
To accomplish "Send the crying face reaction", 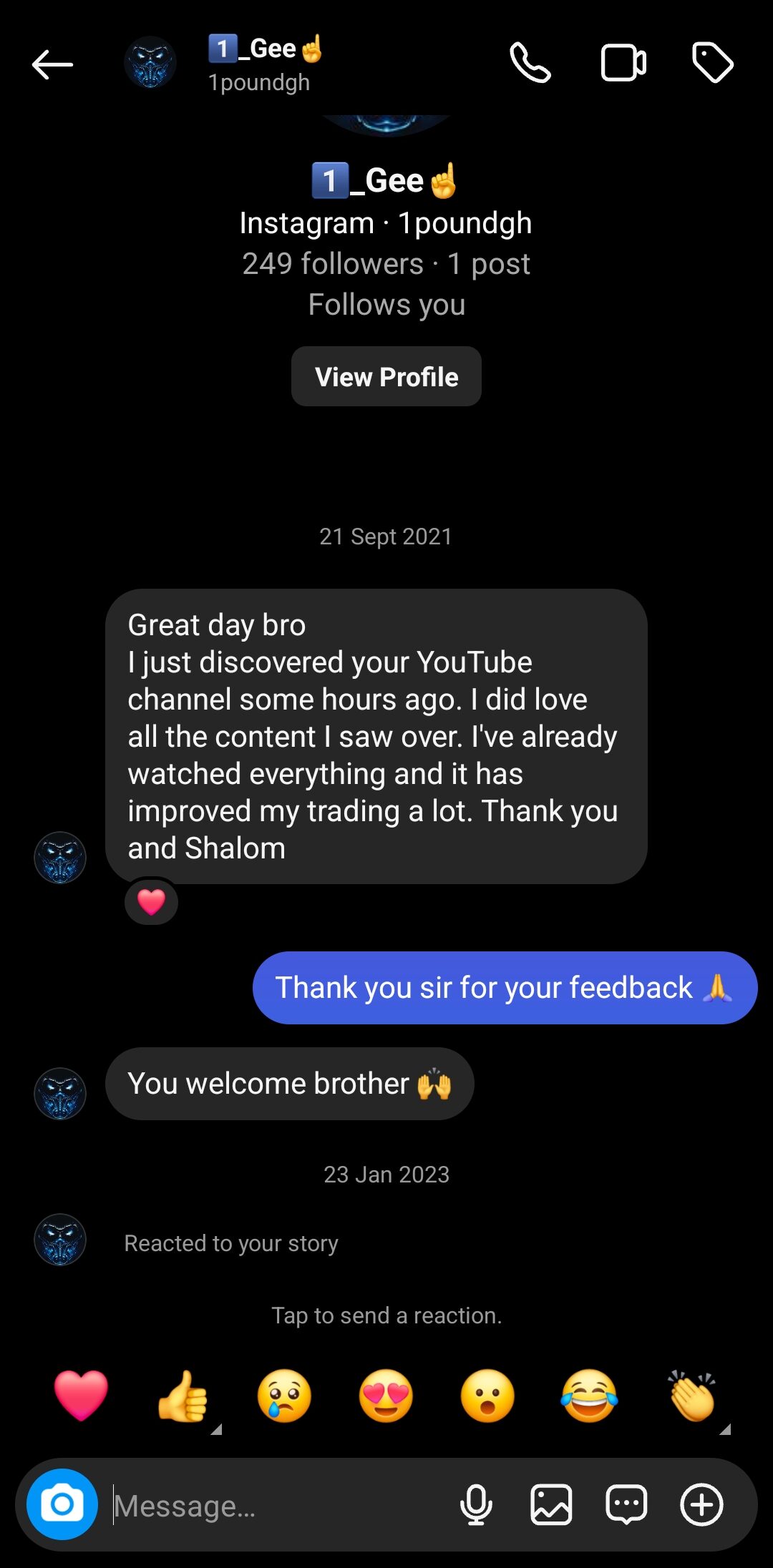I will click(x=284, y=1395).
